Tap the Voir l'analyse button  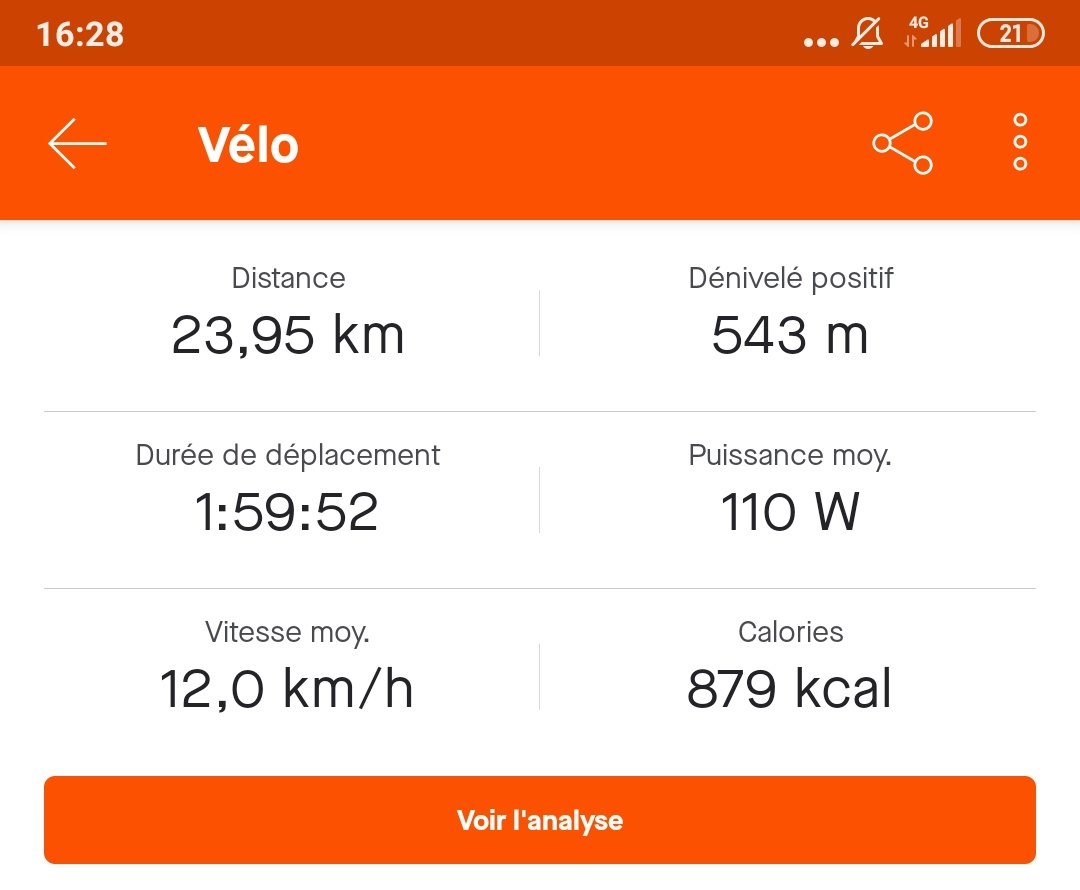coord(540,820)
